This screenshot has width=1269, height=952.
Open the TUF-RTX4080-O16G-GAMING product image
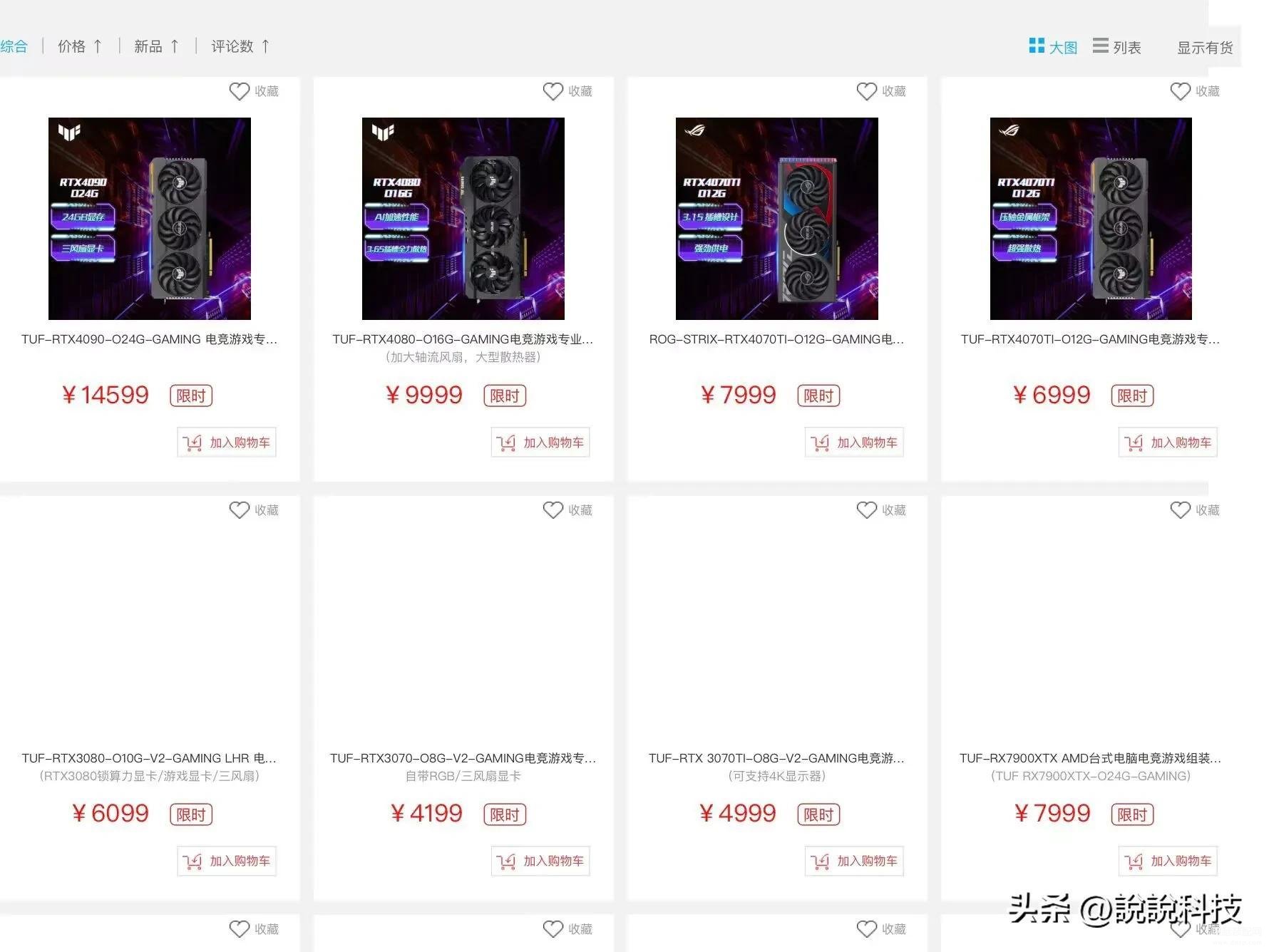pyautogui.click(x=463, y=218)
